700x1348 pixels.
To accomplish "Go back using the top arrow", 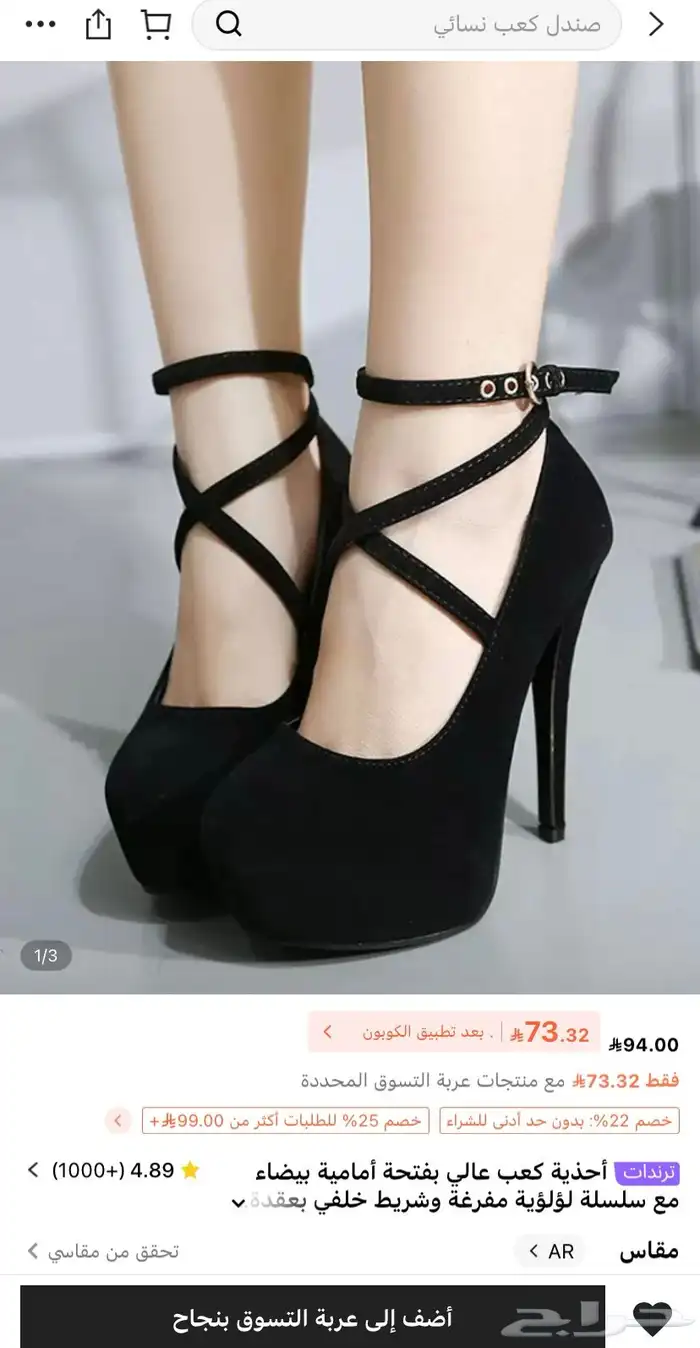I will (657, 25).
